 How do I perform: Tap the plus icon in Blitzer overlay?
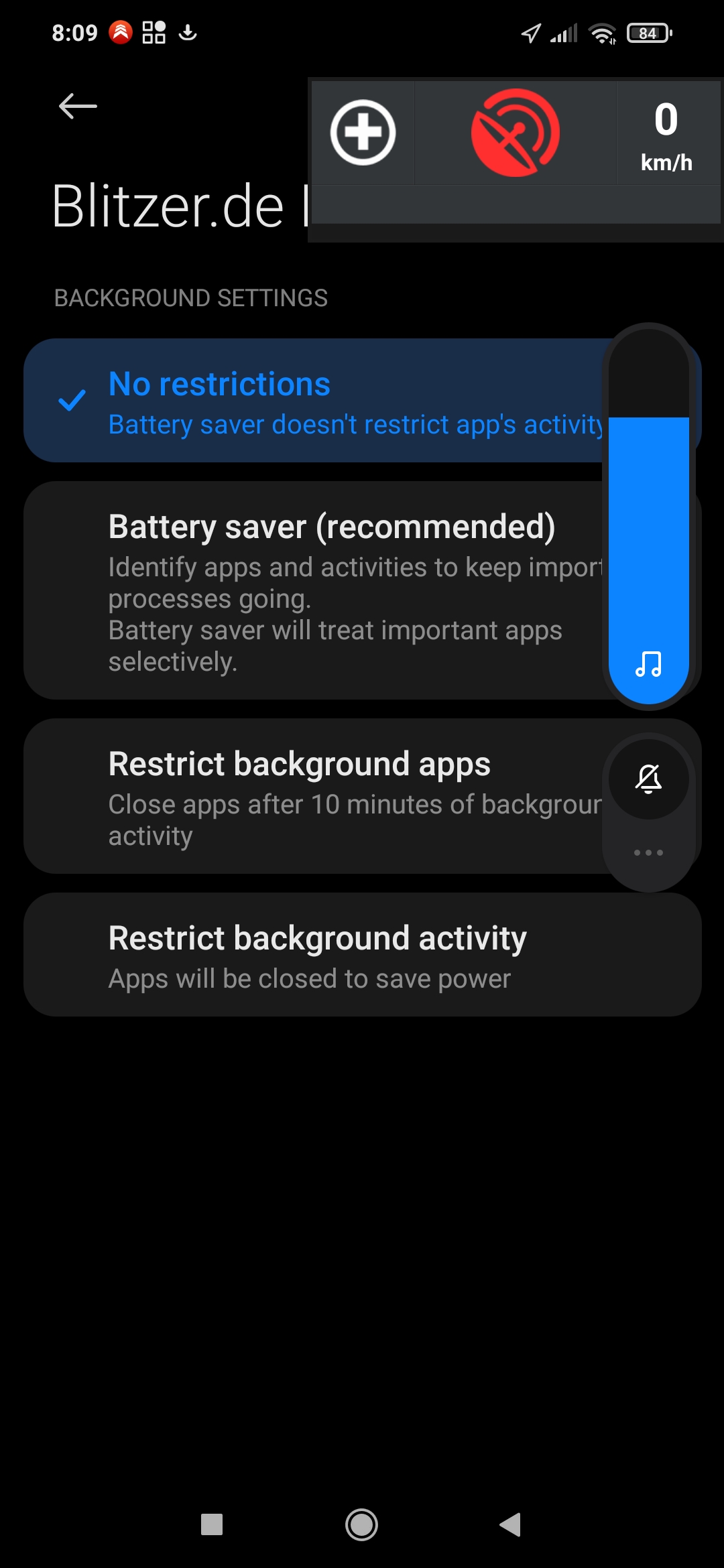pyautogui.click(x=363, y=132)
